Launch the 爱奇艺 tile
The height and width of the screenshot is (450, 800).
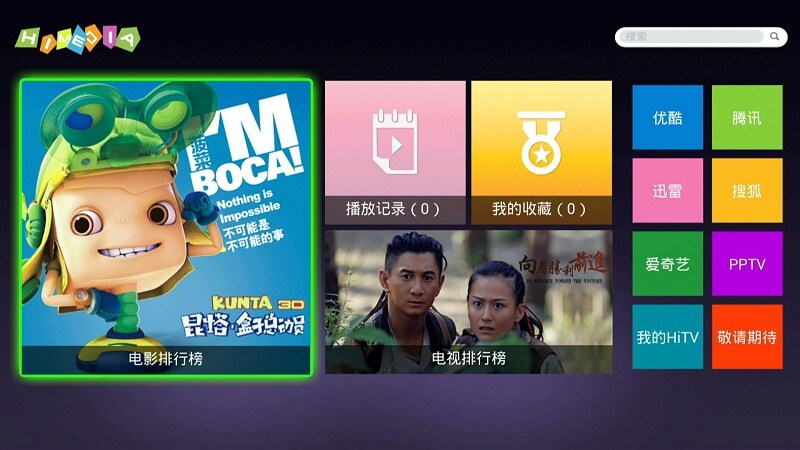click(667, 264)
